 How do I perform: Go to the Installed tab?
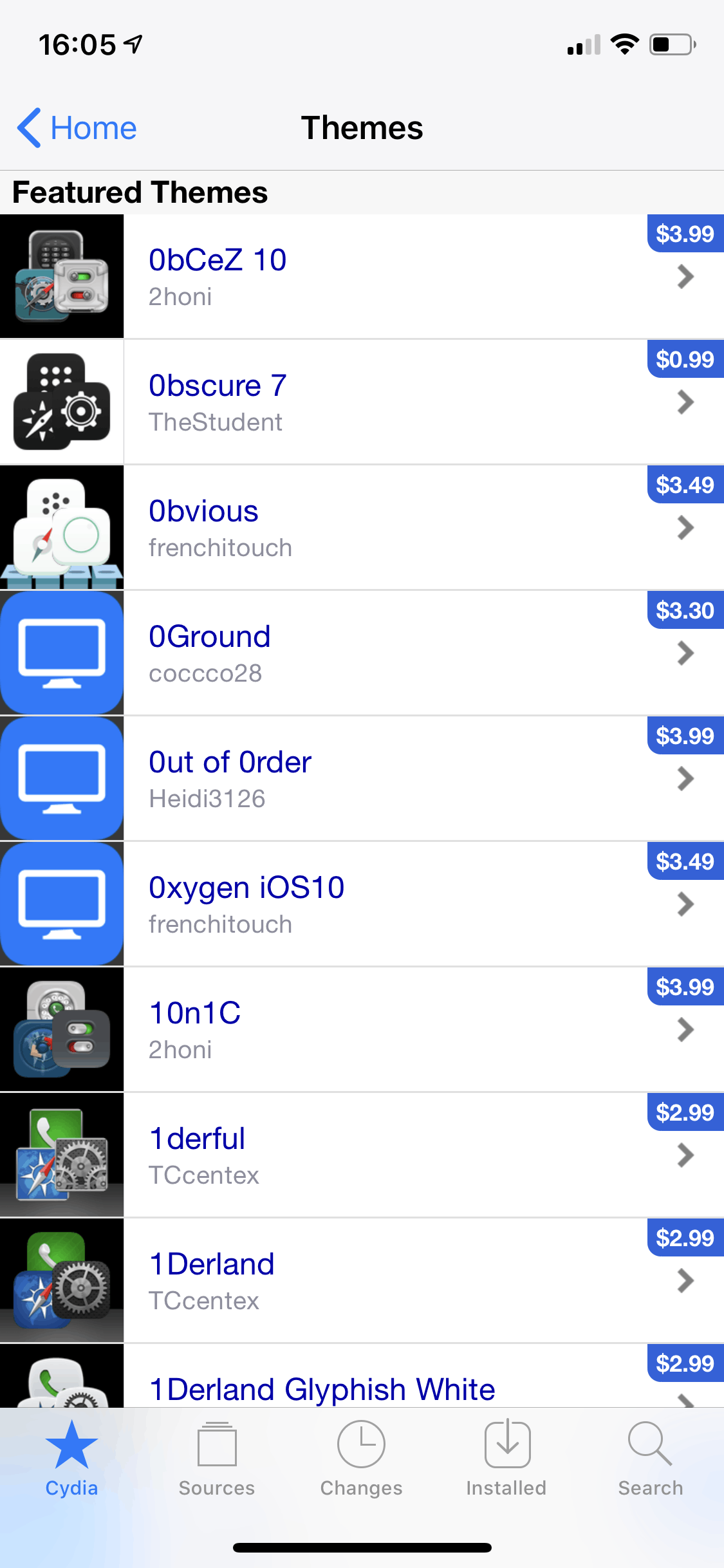[x=506, y=1459]
